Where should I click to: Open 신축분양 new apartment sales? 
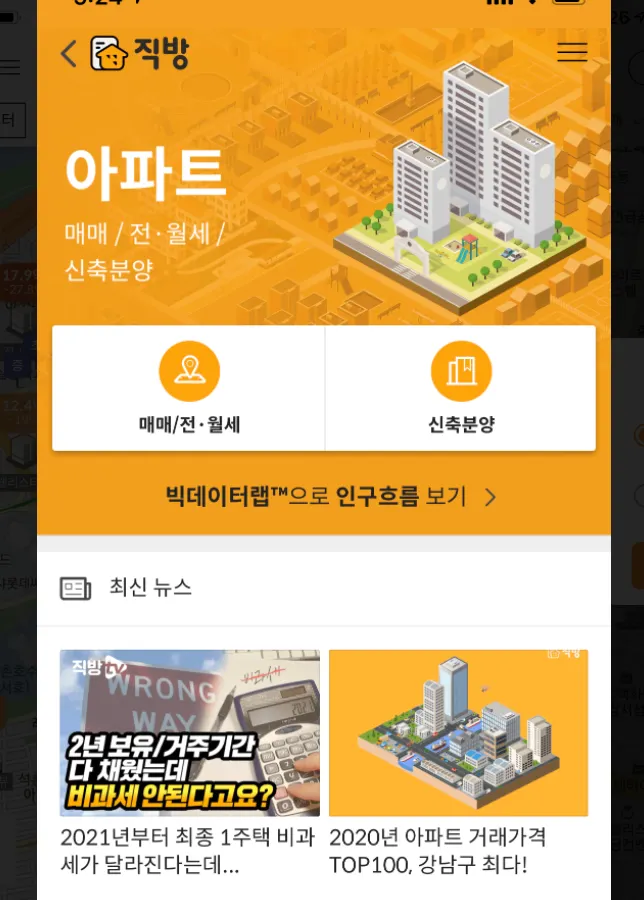(x=461, y=388)
